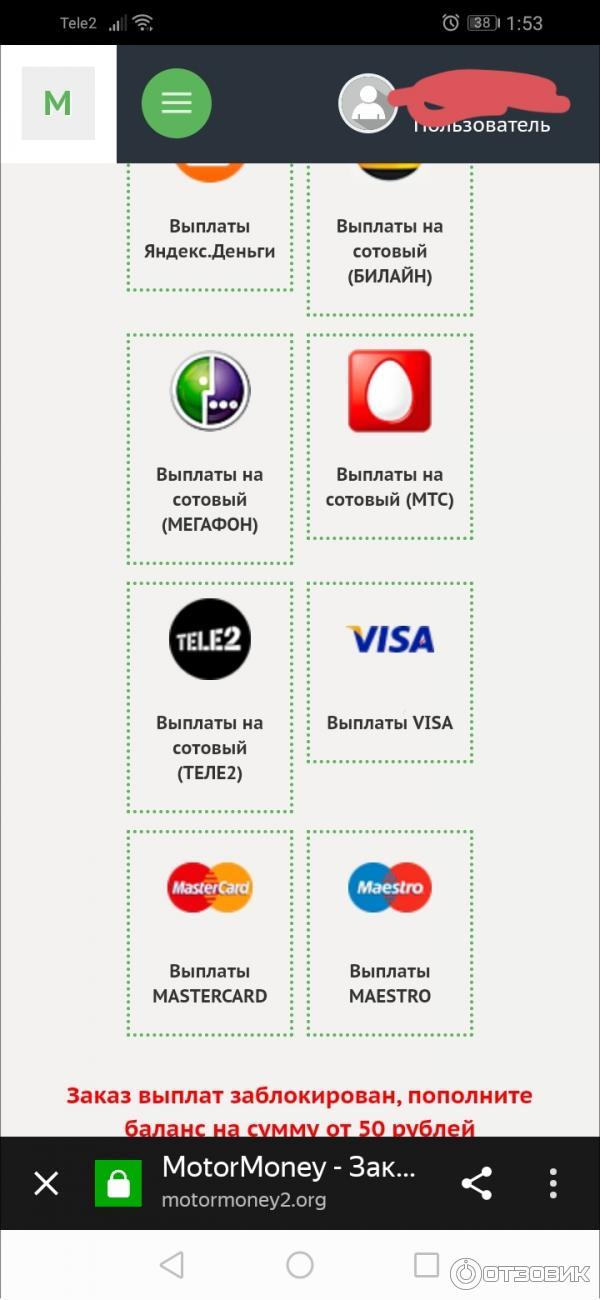This screenshot has height=1300, width=600.
Task: Open the green hamburger menu
Action: [x=176, y=103]
